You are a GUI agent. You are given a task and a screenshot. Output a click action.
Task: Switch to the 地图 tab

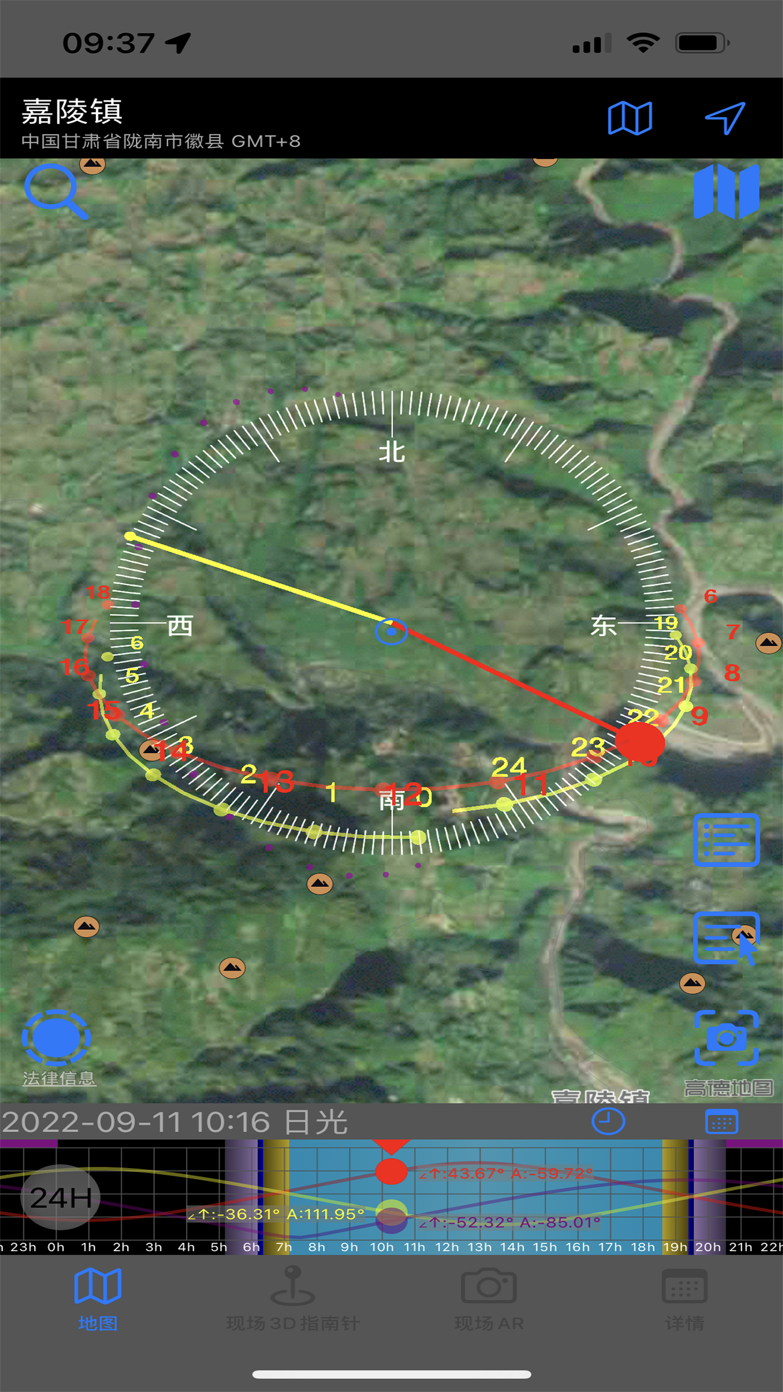[x=98, y=1299]
